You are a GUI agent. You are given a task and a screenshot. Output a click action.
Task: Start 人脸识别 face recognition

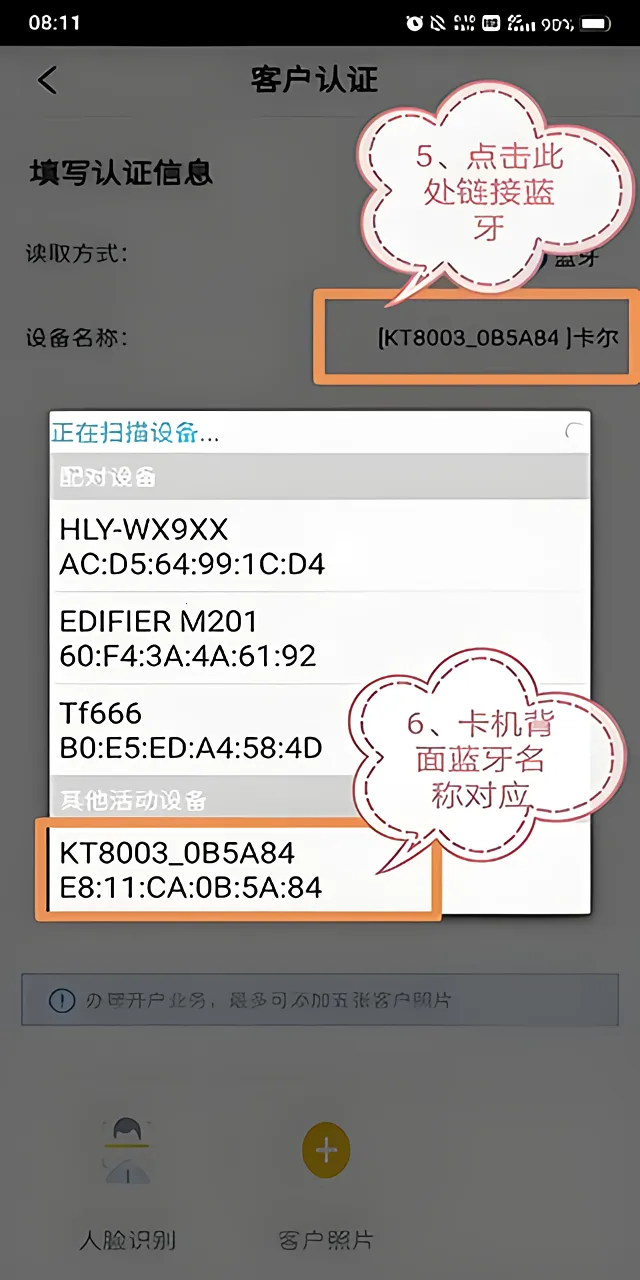(127, 1150)
